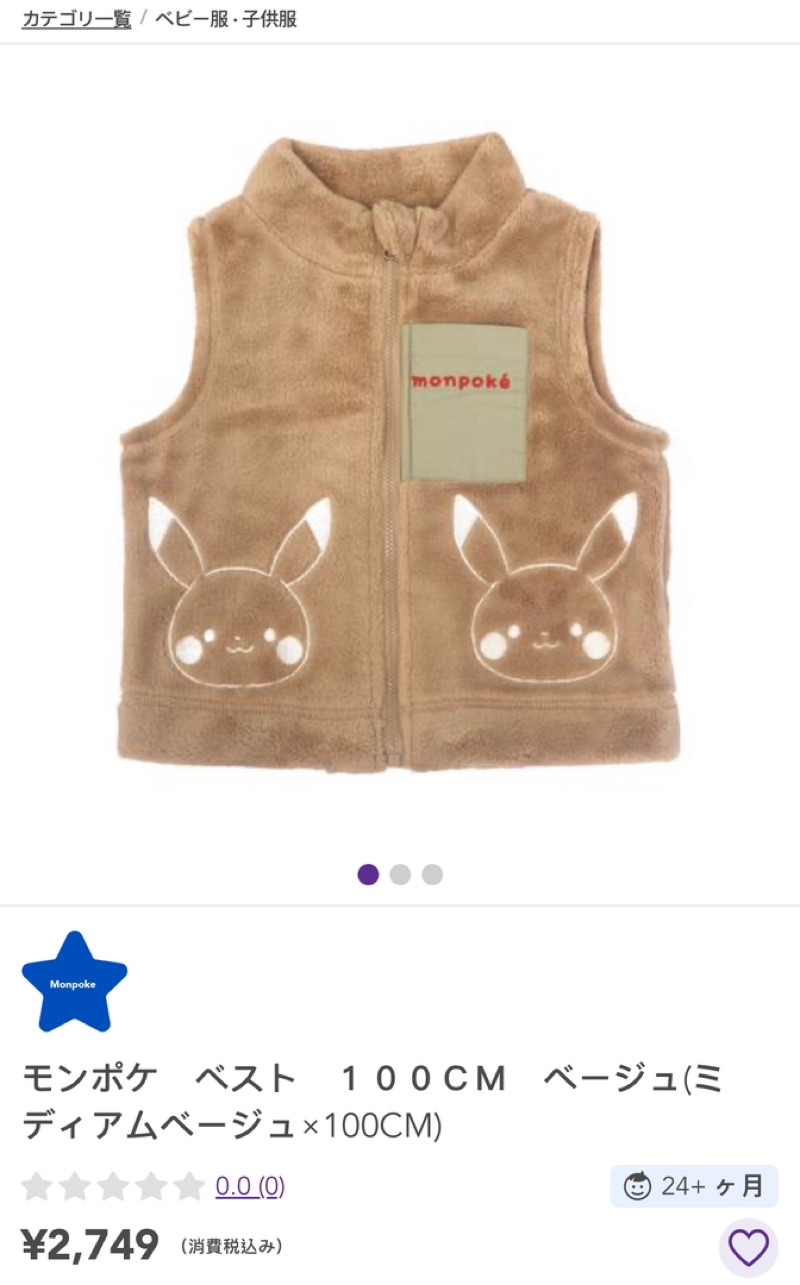
Task: Open the Monpoke brand star logo
Action: (x=74, y=984)
